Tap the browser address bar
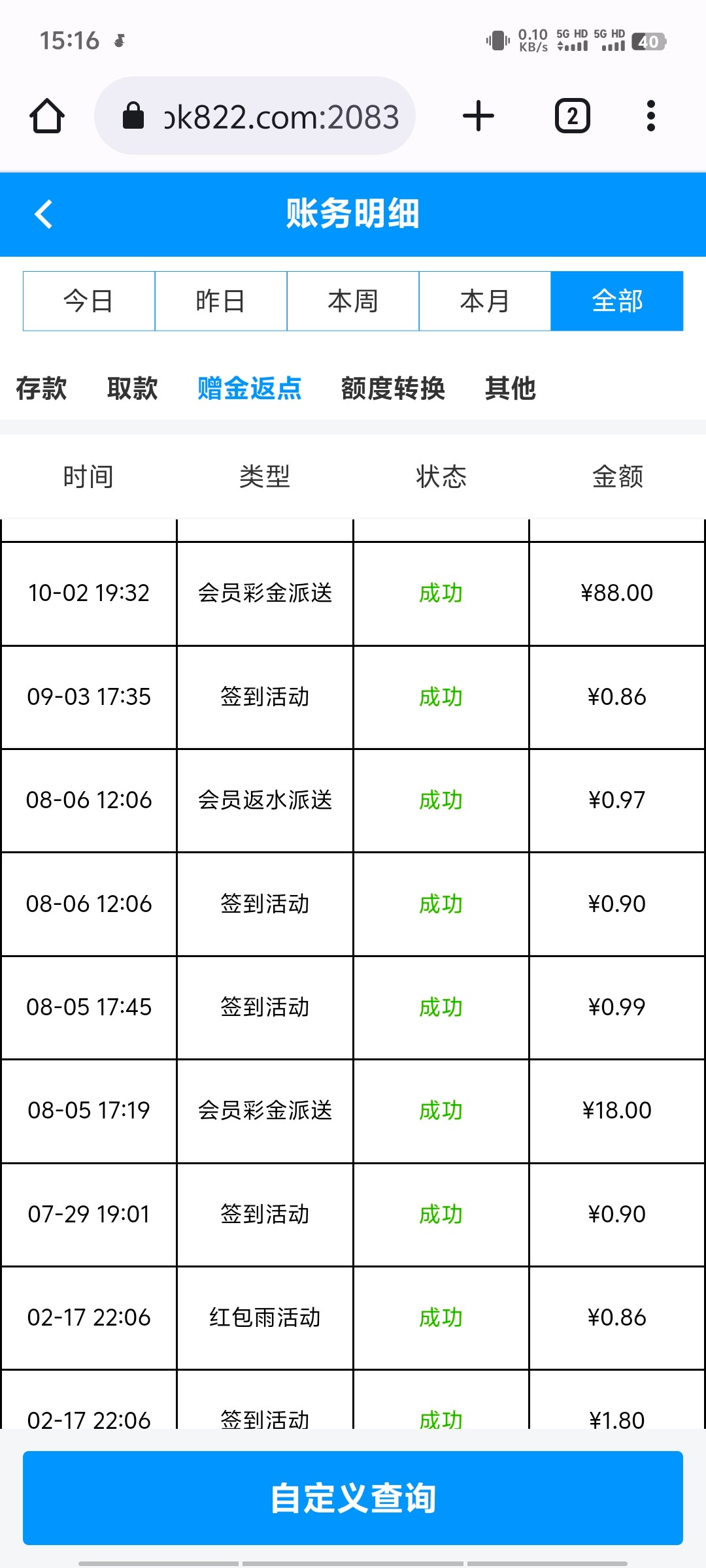Image resolution: width=706 pixels, height=1568 pixels. click(x=255, y=116)
